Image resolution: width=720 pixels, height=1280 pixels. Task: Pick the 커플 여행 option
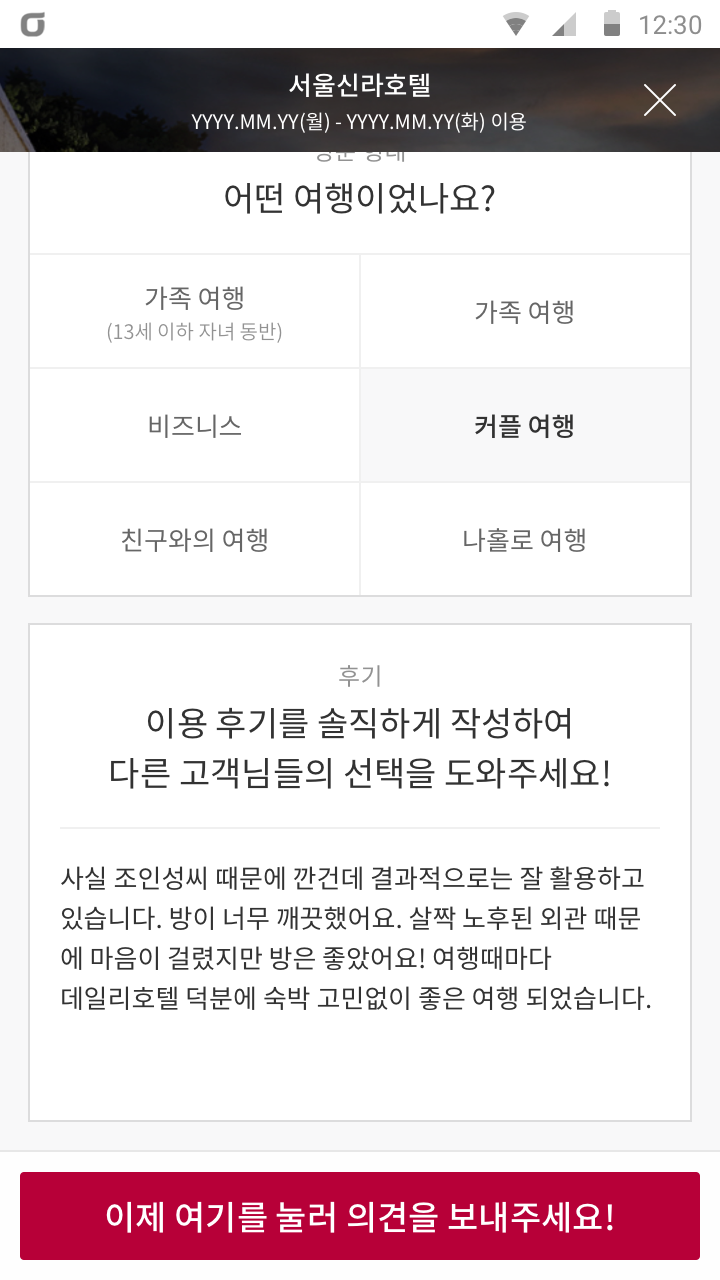tap(524, 426)
